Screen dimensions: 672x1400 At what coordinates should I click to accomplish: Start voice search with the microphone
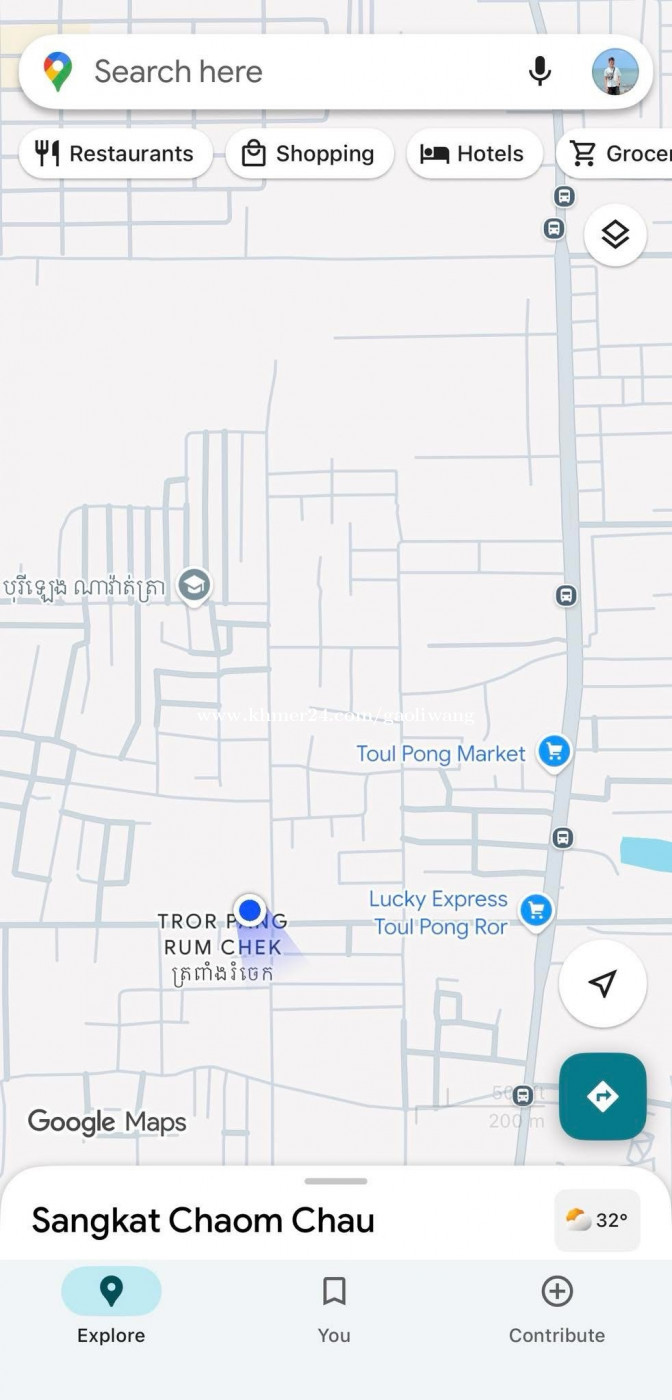point(540,72)
